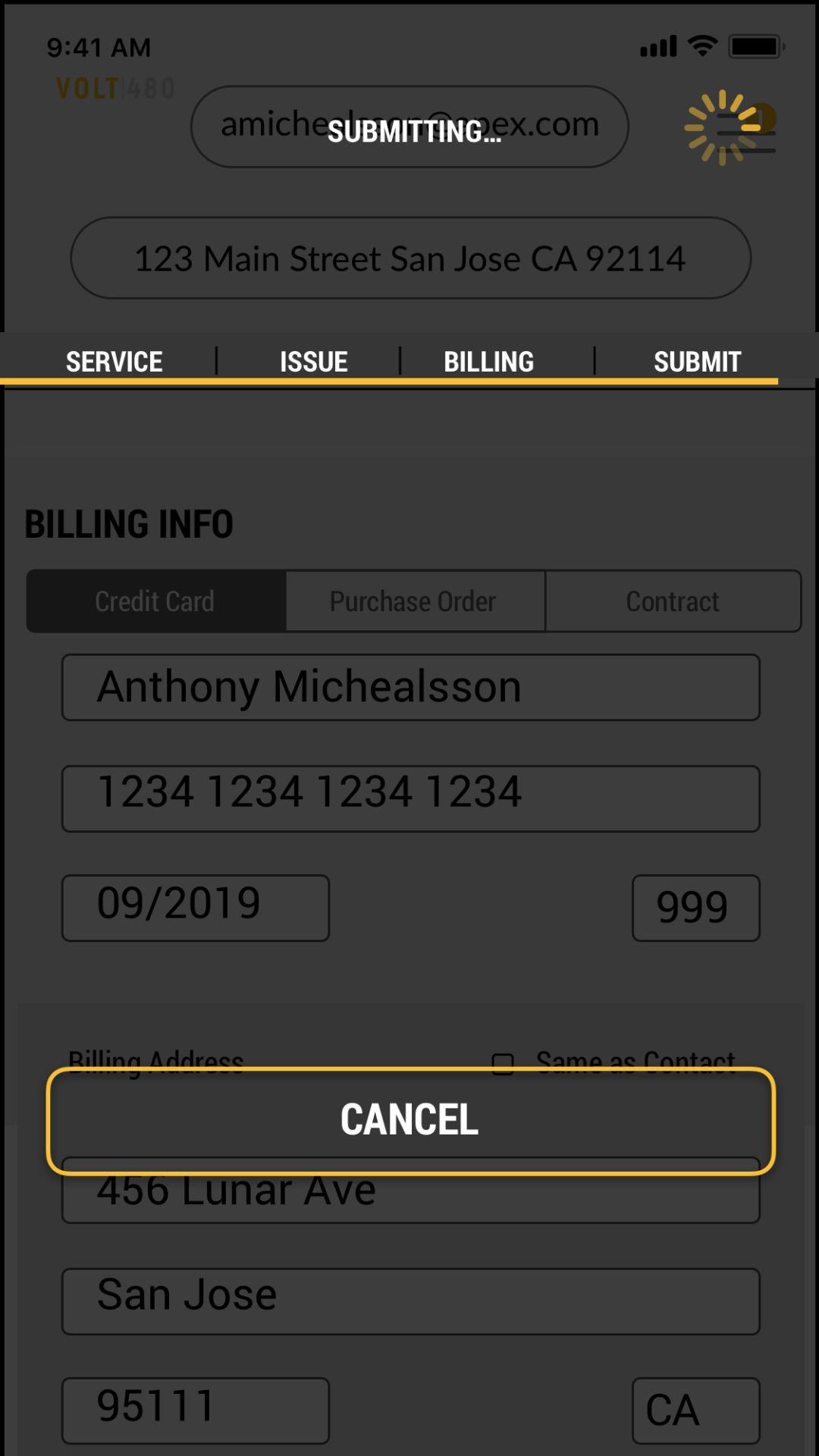
Task: Edit the San Jose city field
Action: coord(410,1301)
